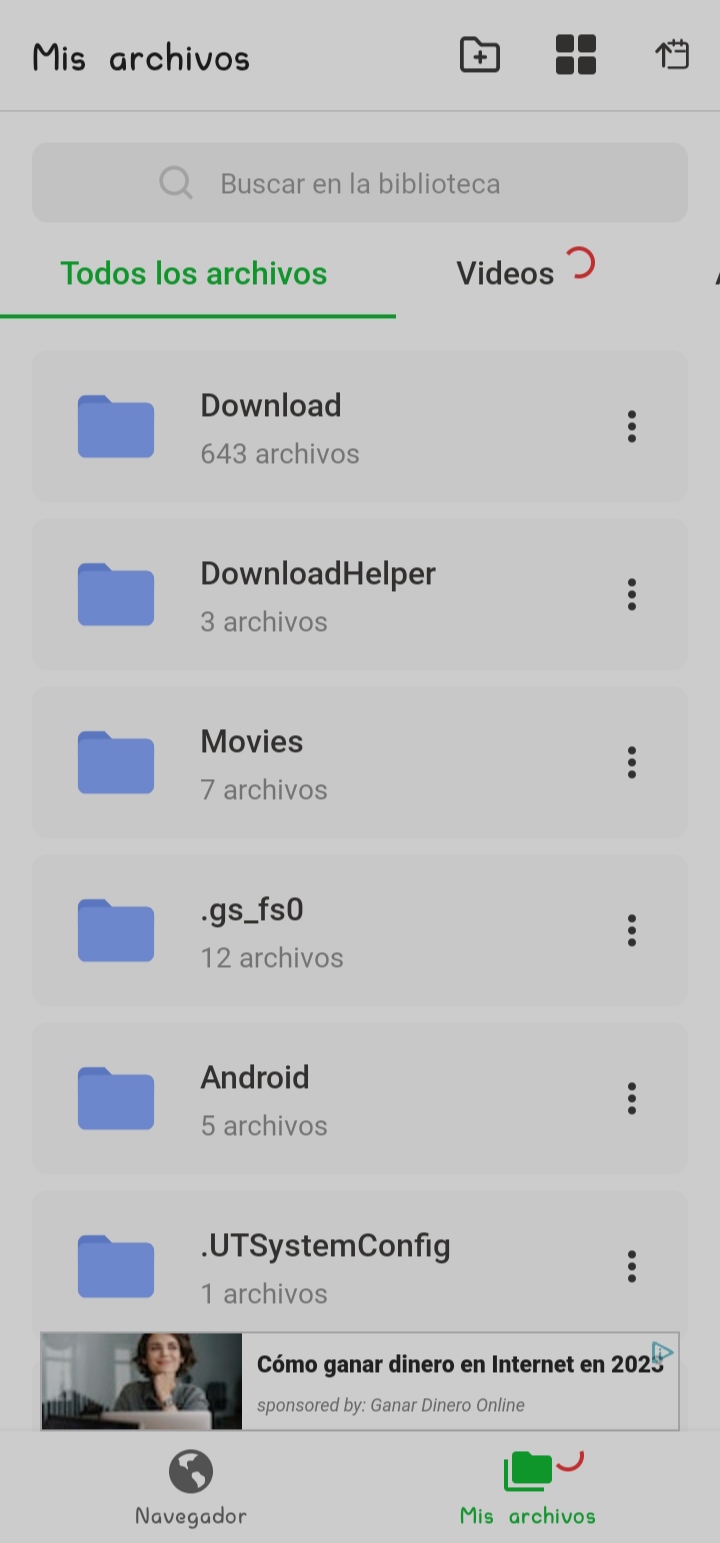Open the Android folder
The image size is (720, 1543).
(300, 1099)
